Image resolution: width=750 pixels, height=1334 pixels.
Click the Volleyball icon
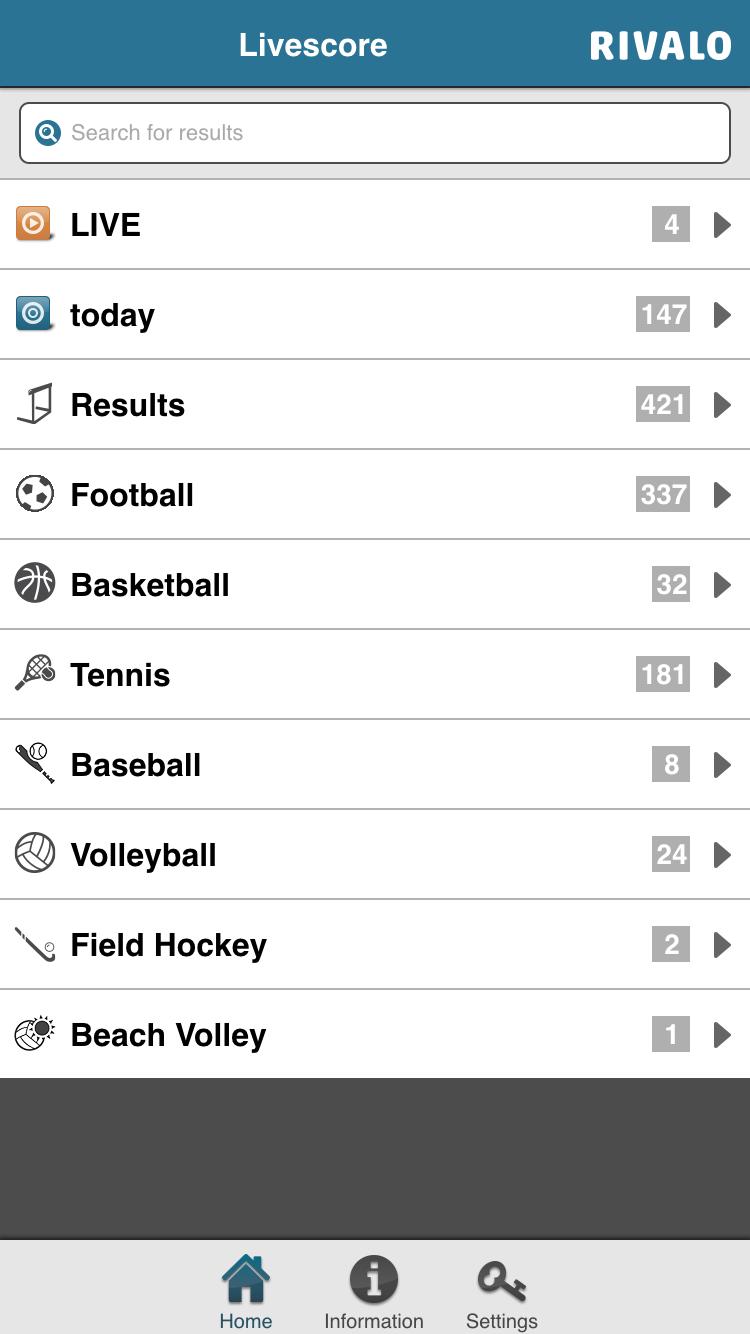tap(34, 854)
